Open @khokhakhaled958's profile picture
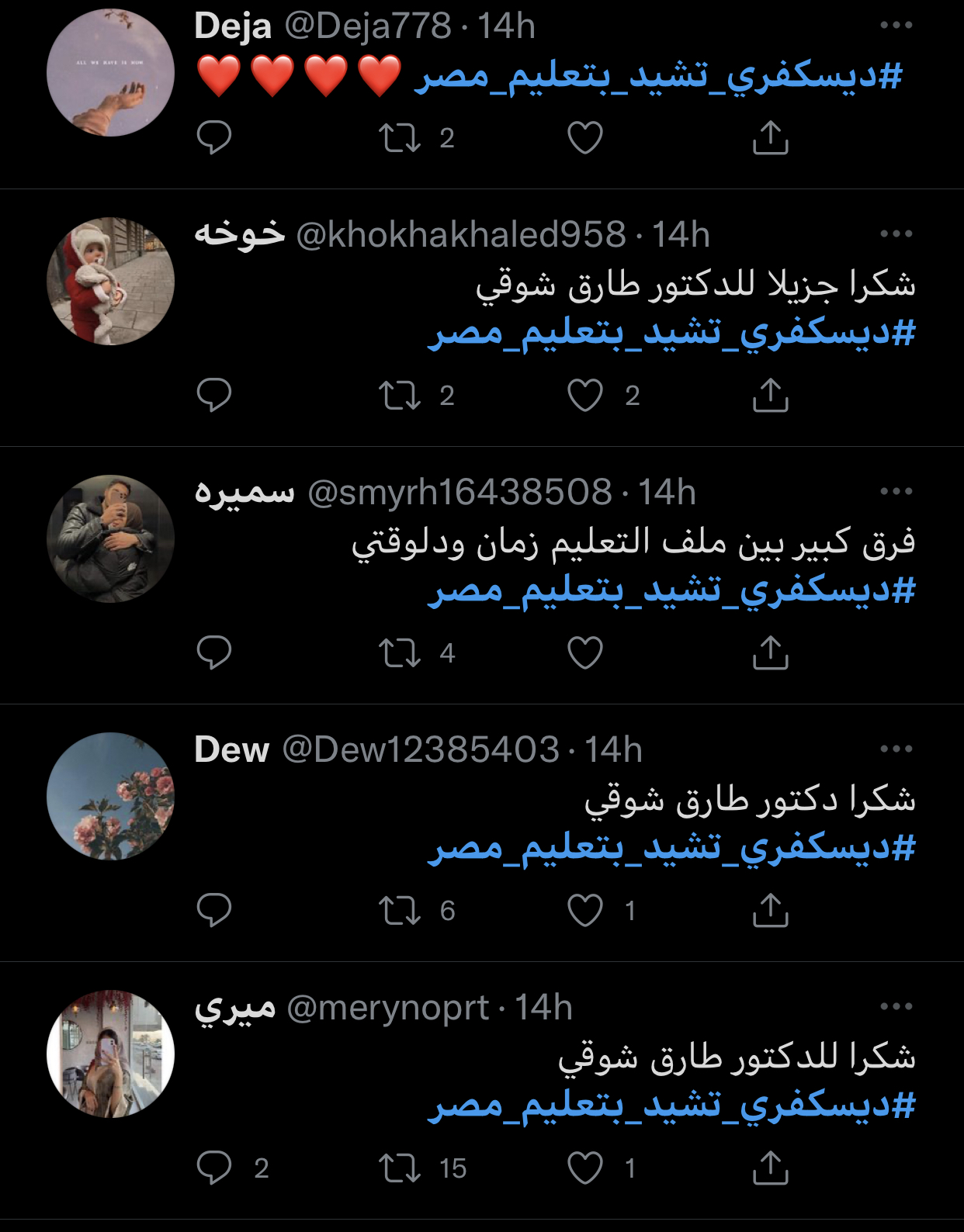 (x=110, y=281)
